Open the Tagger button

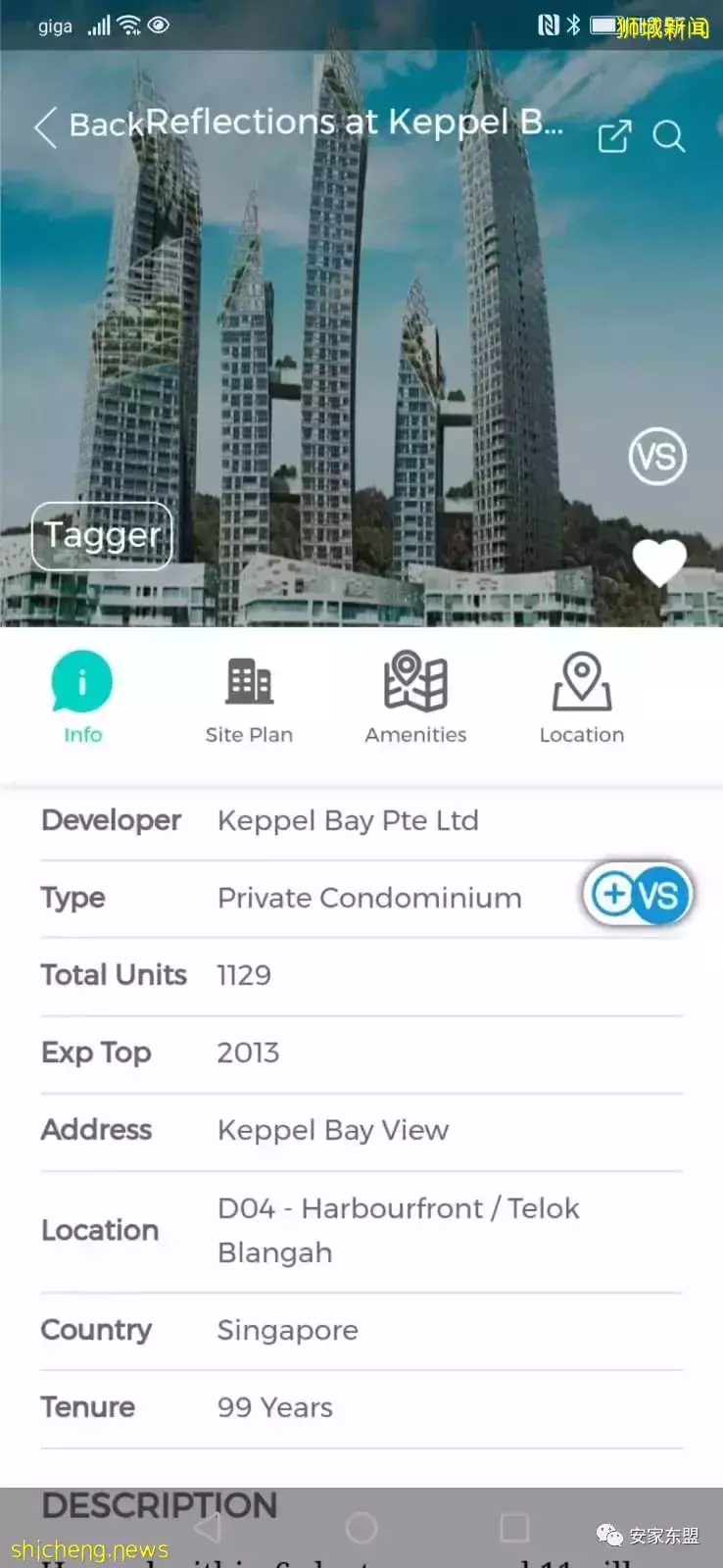[x=102, y=536]
